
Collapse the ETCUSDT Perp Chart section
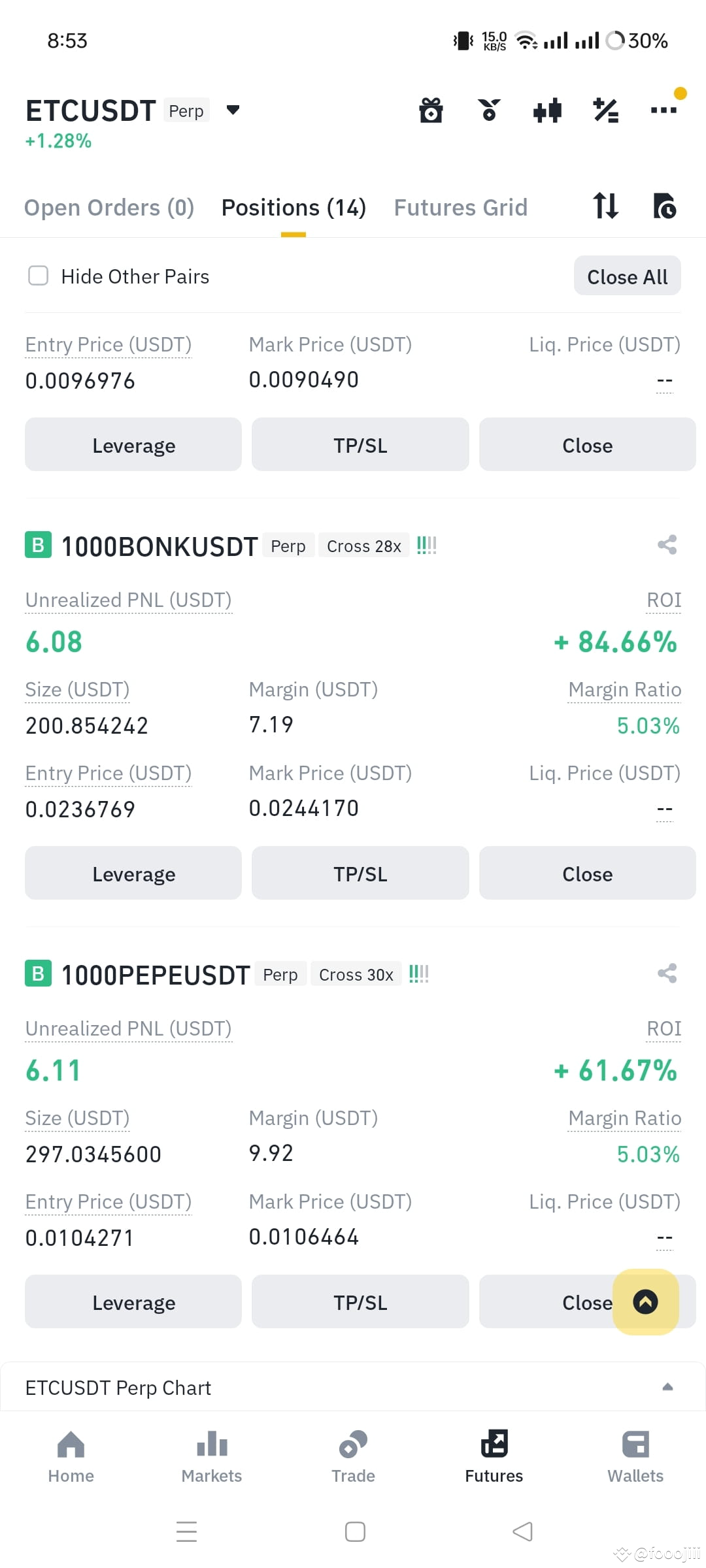667,1386
